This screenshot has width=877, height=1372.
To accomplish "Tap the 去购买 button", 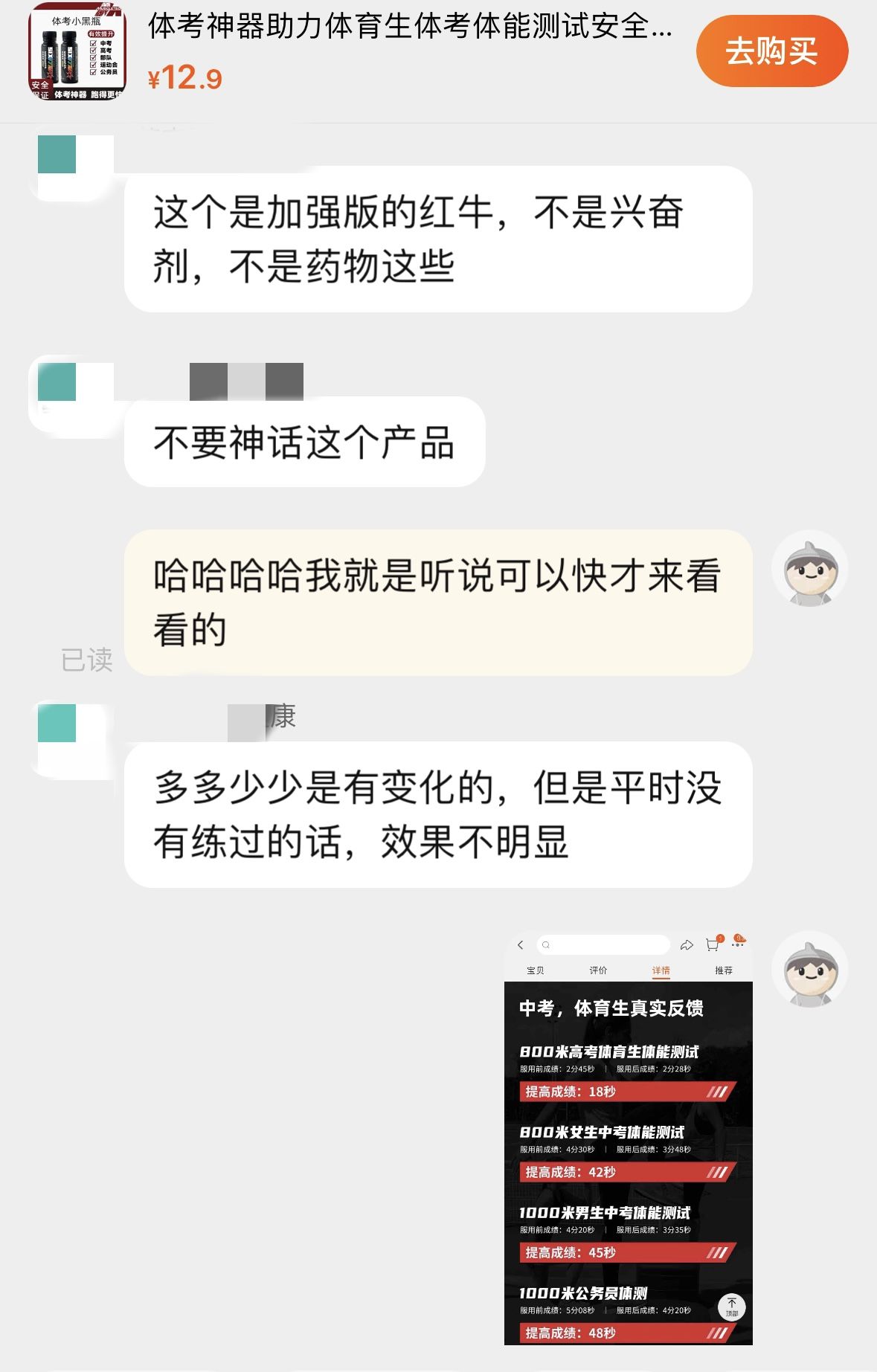I will click(771, 51).
